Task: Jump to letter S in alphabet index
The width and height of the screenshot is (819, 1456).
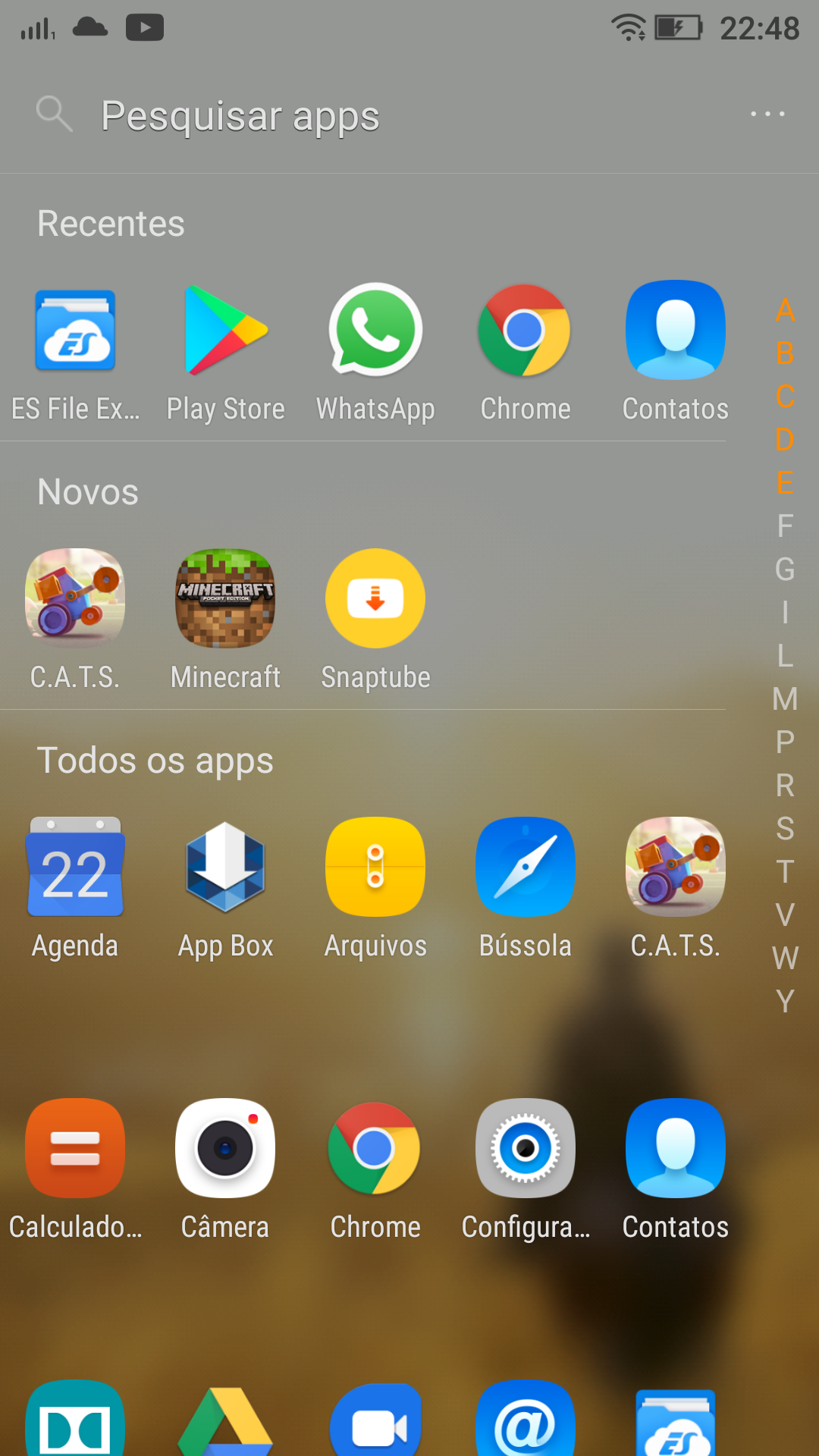Action: 785,829
